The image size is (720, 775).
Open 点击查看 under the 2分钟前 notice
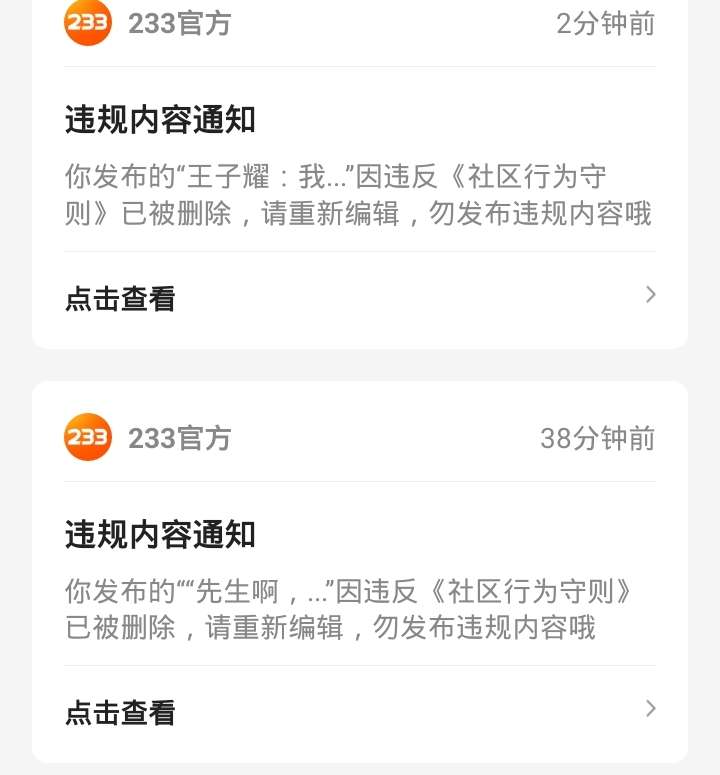(x=360, y=298)
